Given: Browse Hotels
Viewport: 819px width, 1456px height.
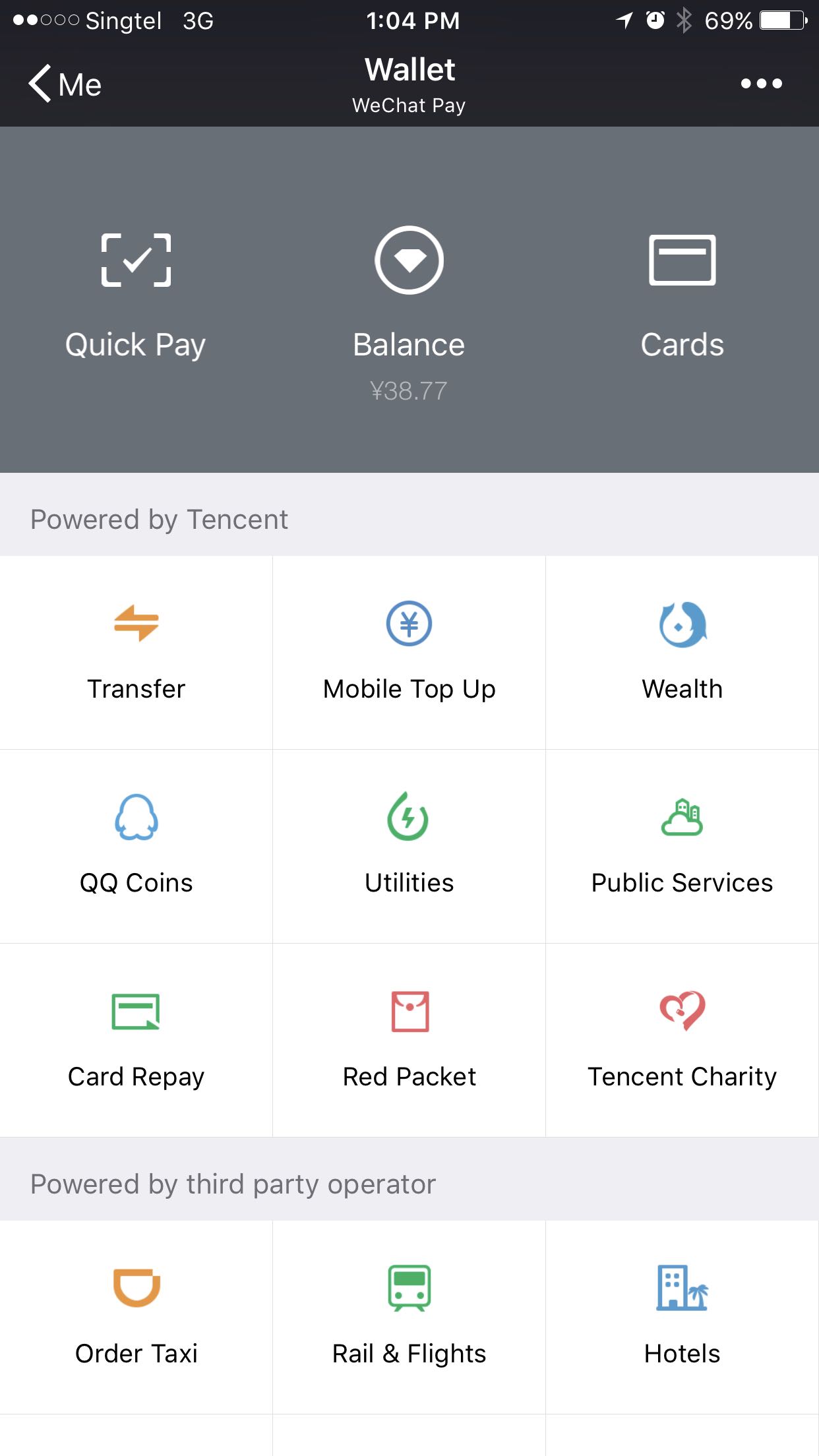Looking at the screenshot, I should [x=682, y=1317].
